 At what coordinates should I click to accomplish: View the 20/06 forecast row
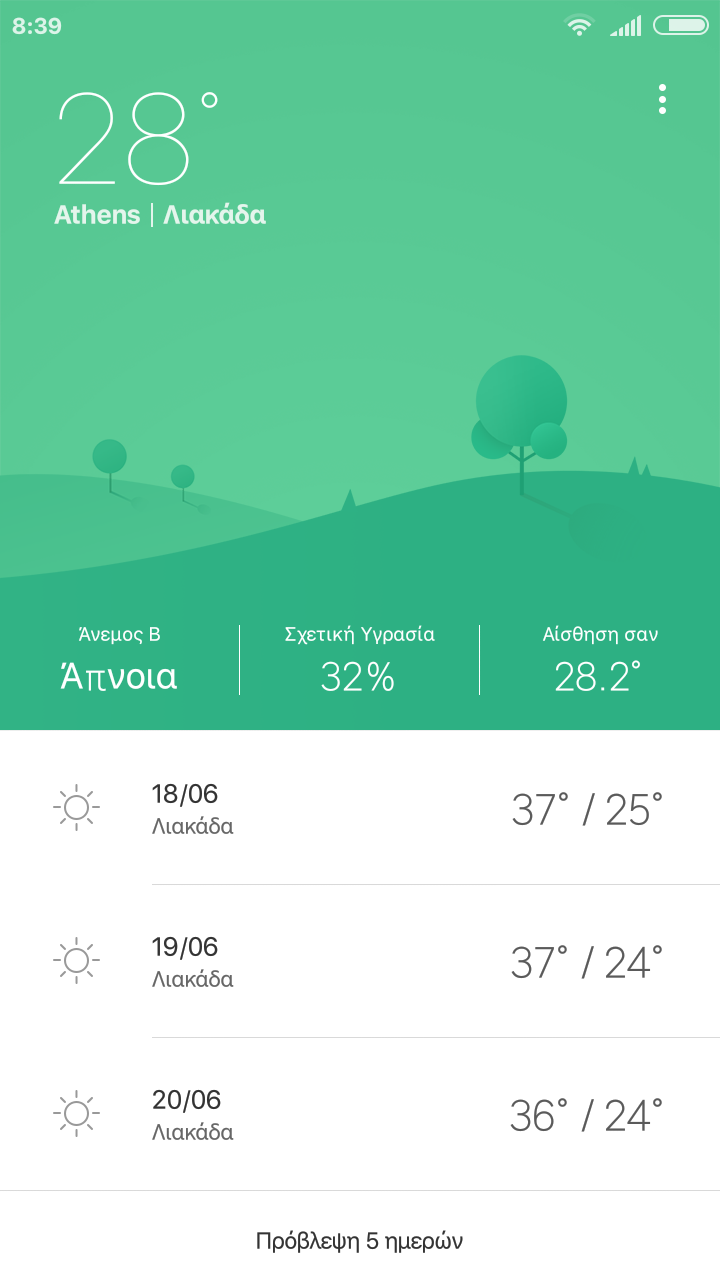point(360,1115)
